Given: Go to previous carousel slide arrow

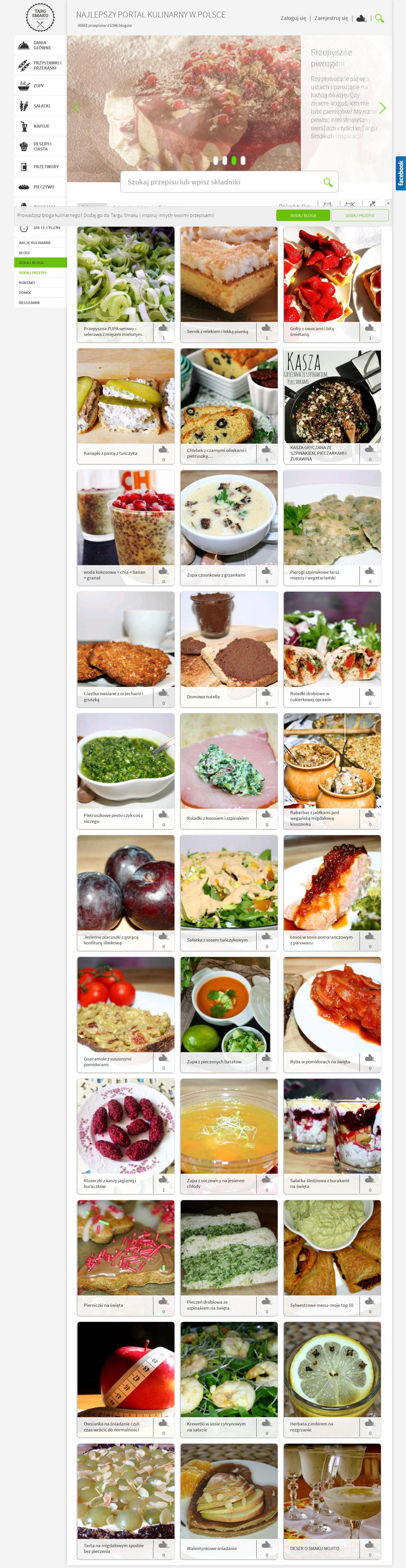Looking at the screenshot, I should point(76,108).
